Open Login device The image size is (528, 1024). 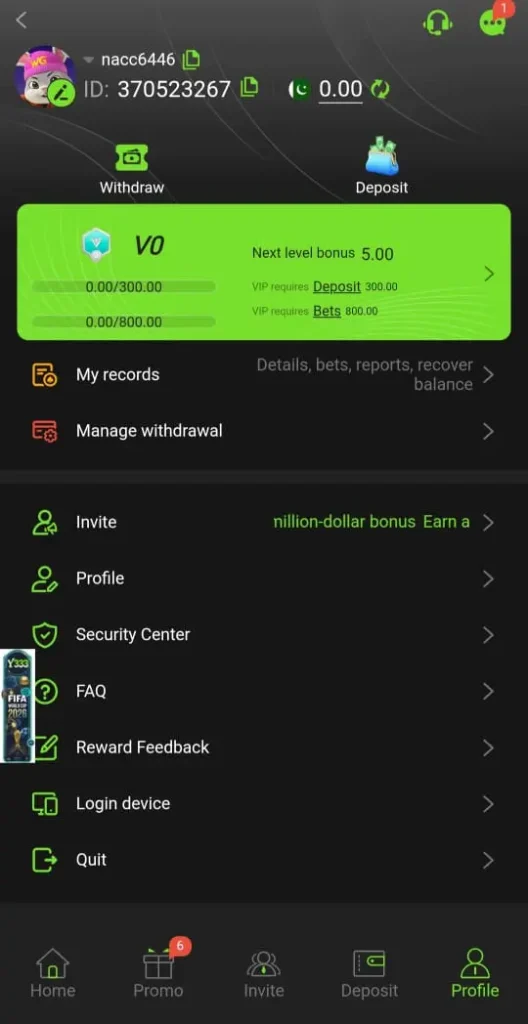pos(263,803)
